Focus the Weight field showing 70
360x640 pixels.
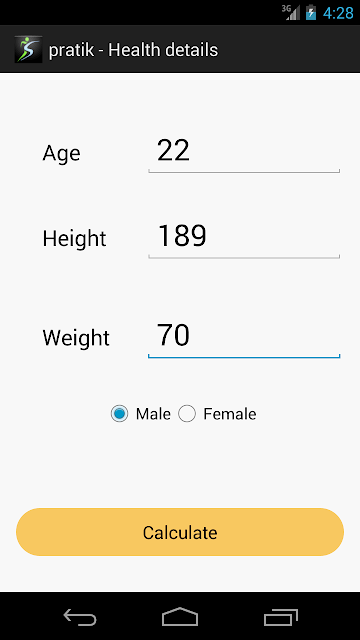click(x=244, y=338)
